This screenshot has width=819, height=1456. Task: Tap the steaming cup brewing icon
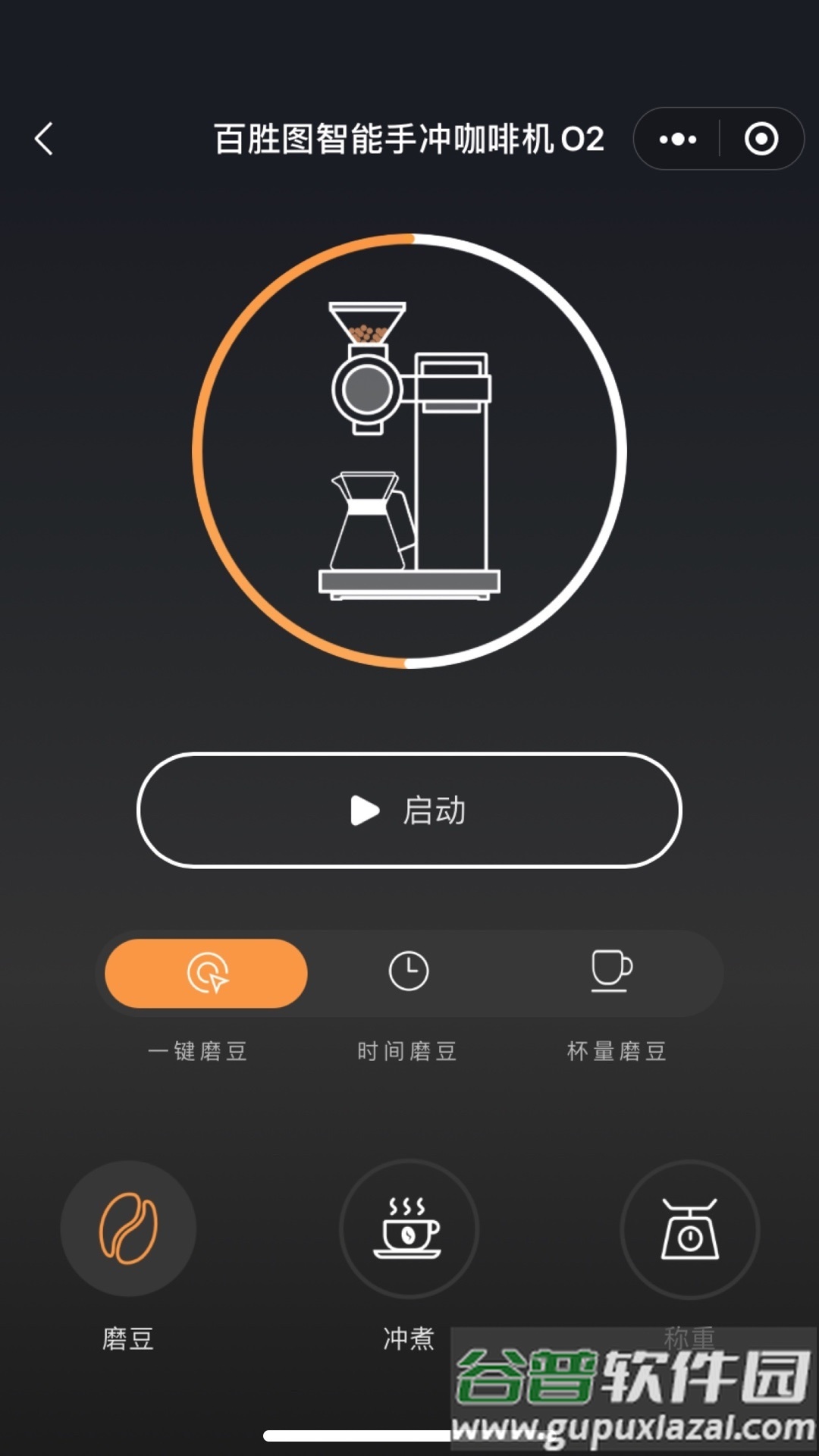409,1230
